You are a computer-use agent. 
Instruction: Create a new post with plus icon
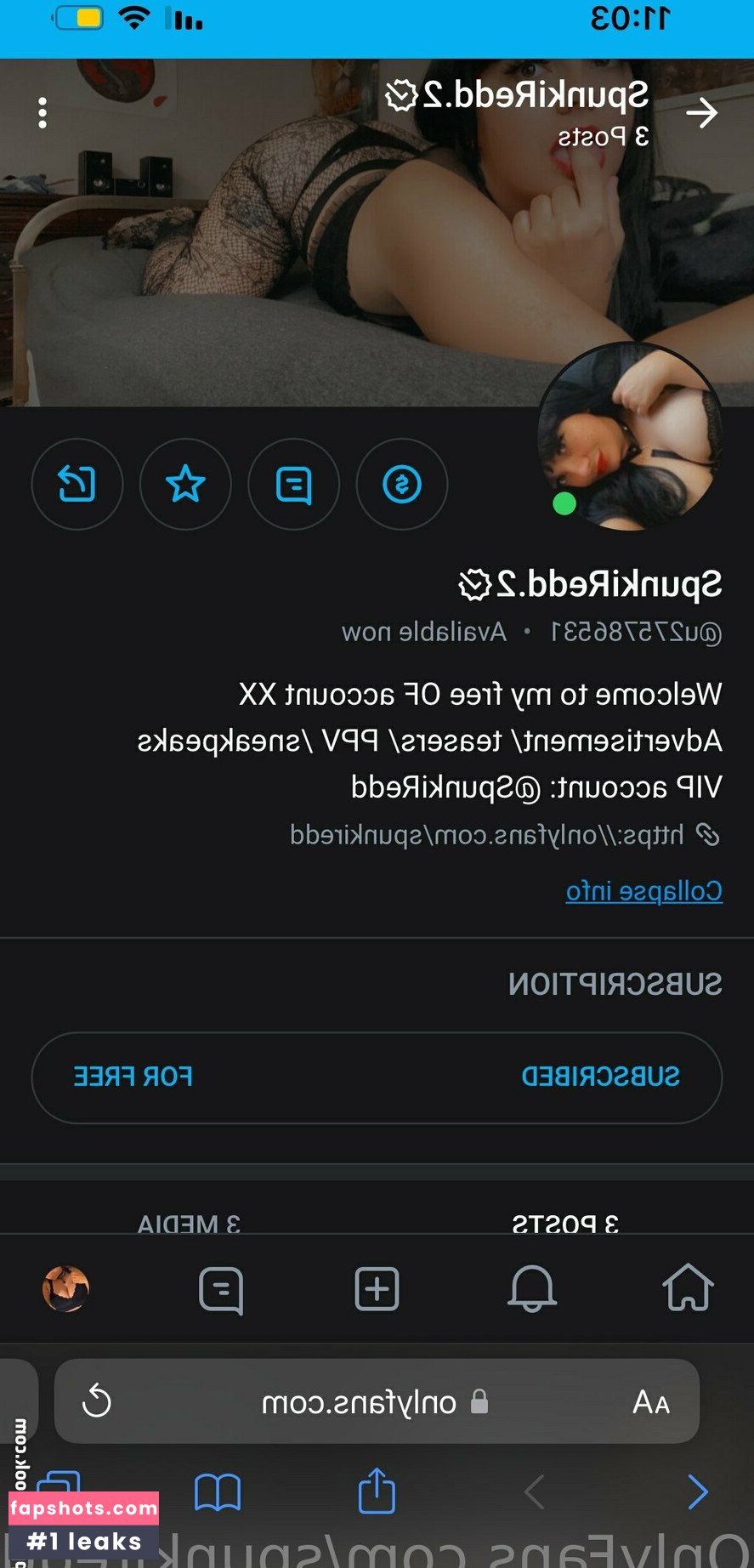(377, 1288)
